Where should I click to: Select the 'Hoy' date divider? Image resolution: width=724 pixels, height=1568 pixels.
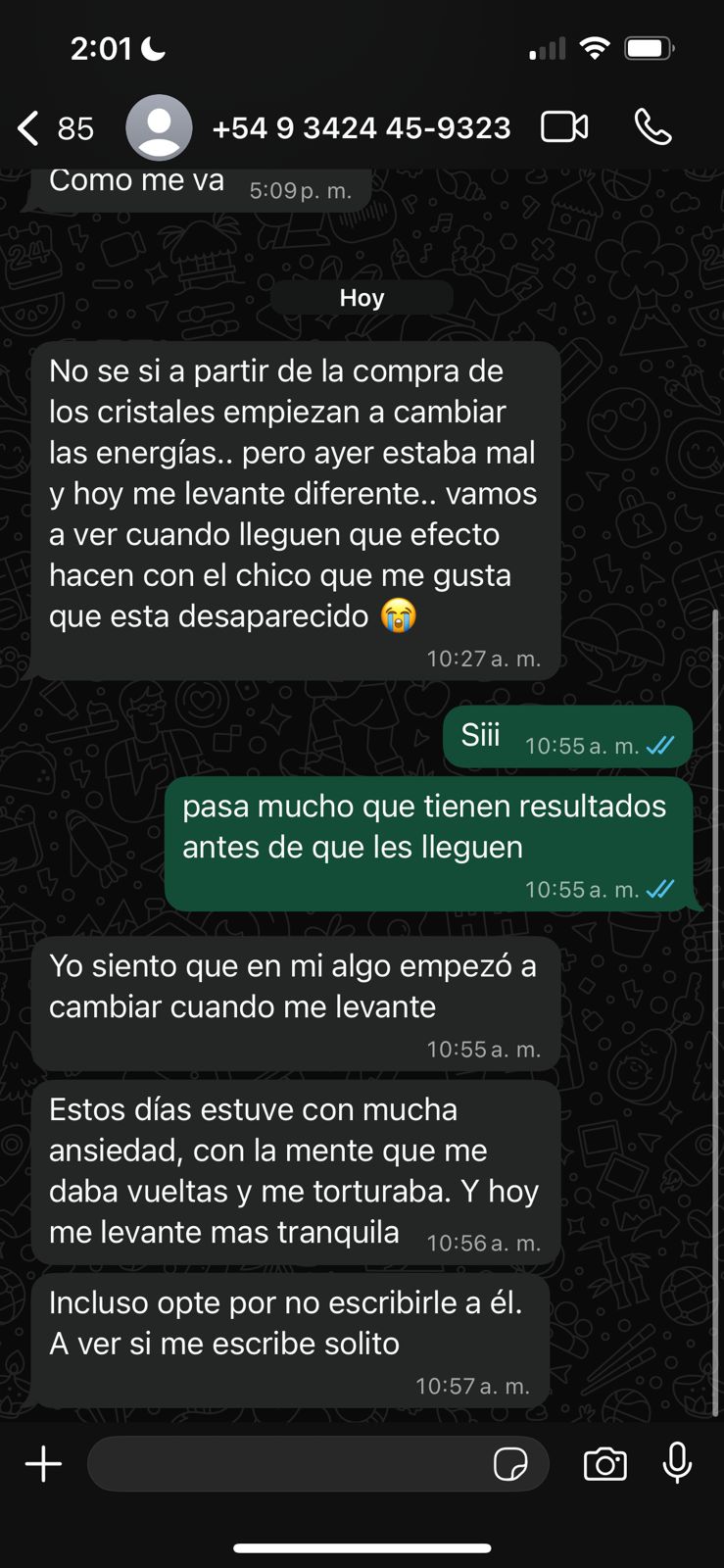[362, 297]
